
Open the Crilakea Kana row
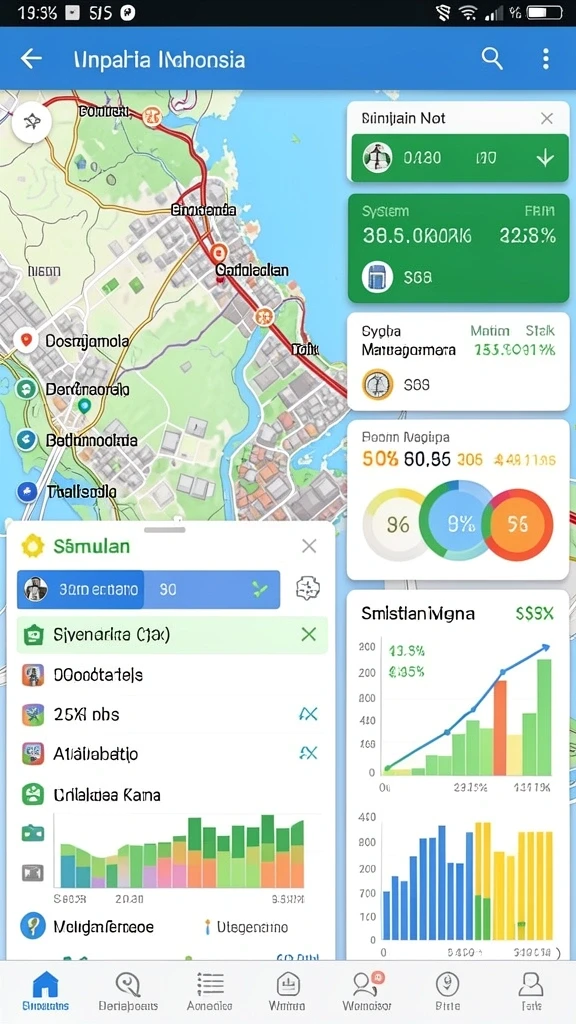(x=172, y=795)
